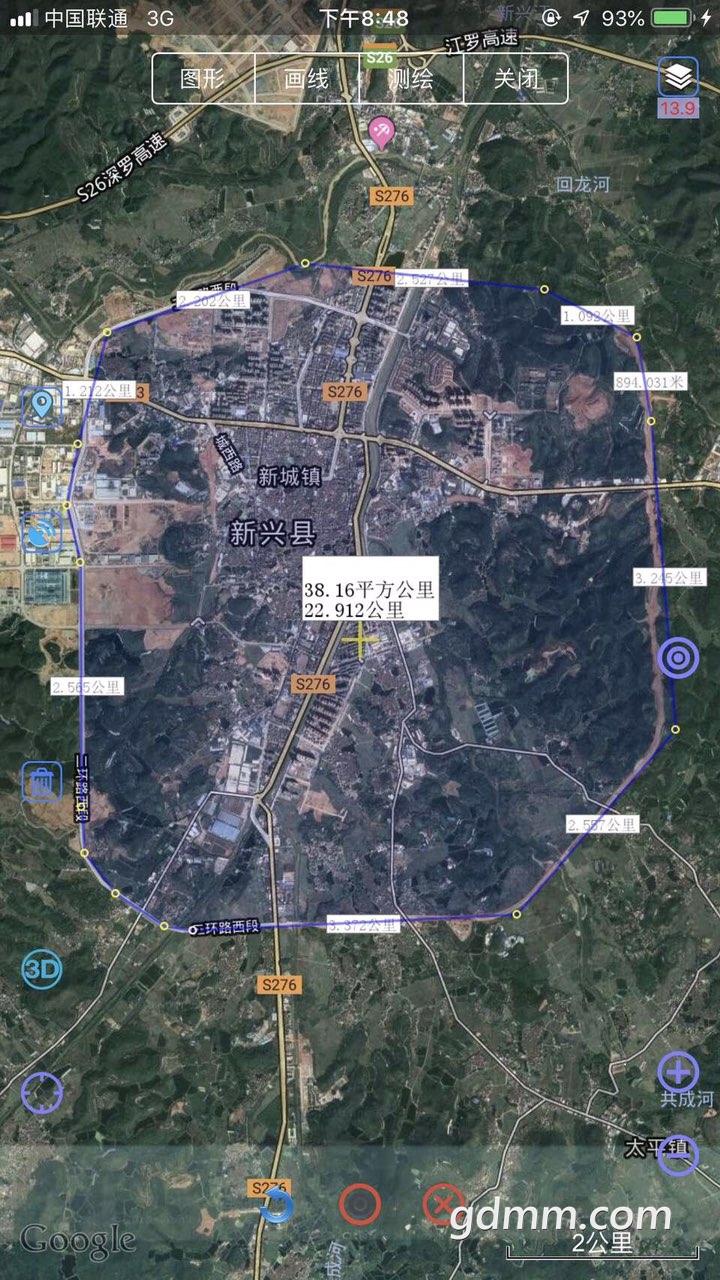720x1280 pixels.
Task: Center the map with the crosshair button
Action: [42, 1093]
